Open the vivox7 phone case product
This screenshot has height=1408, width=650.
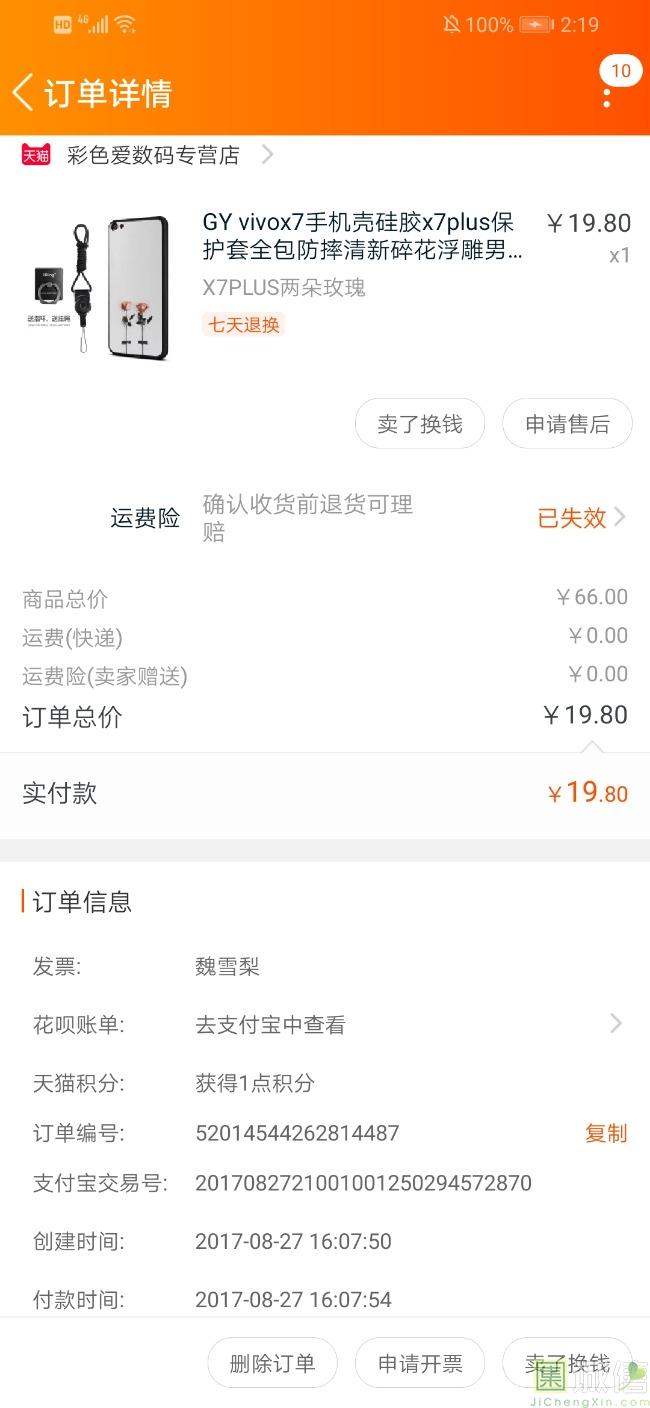(362, 236)
